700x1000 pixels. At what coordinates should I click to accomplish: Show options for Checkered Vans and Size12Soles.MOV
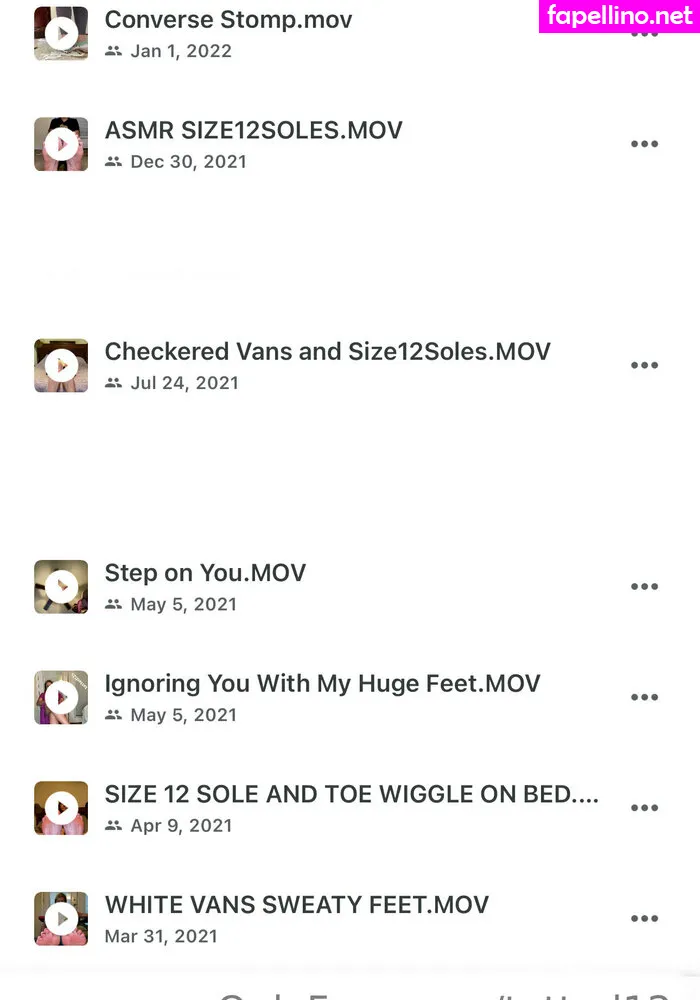pyautogui.click(x=644, y=365)
